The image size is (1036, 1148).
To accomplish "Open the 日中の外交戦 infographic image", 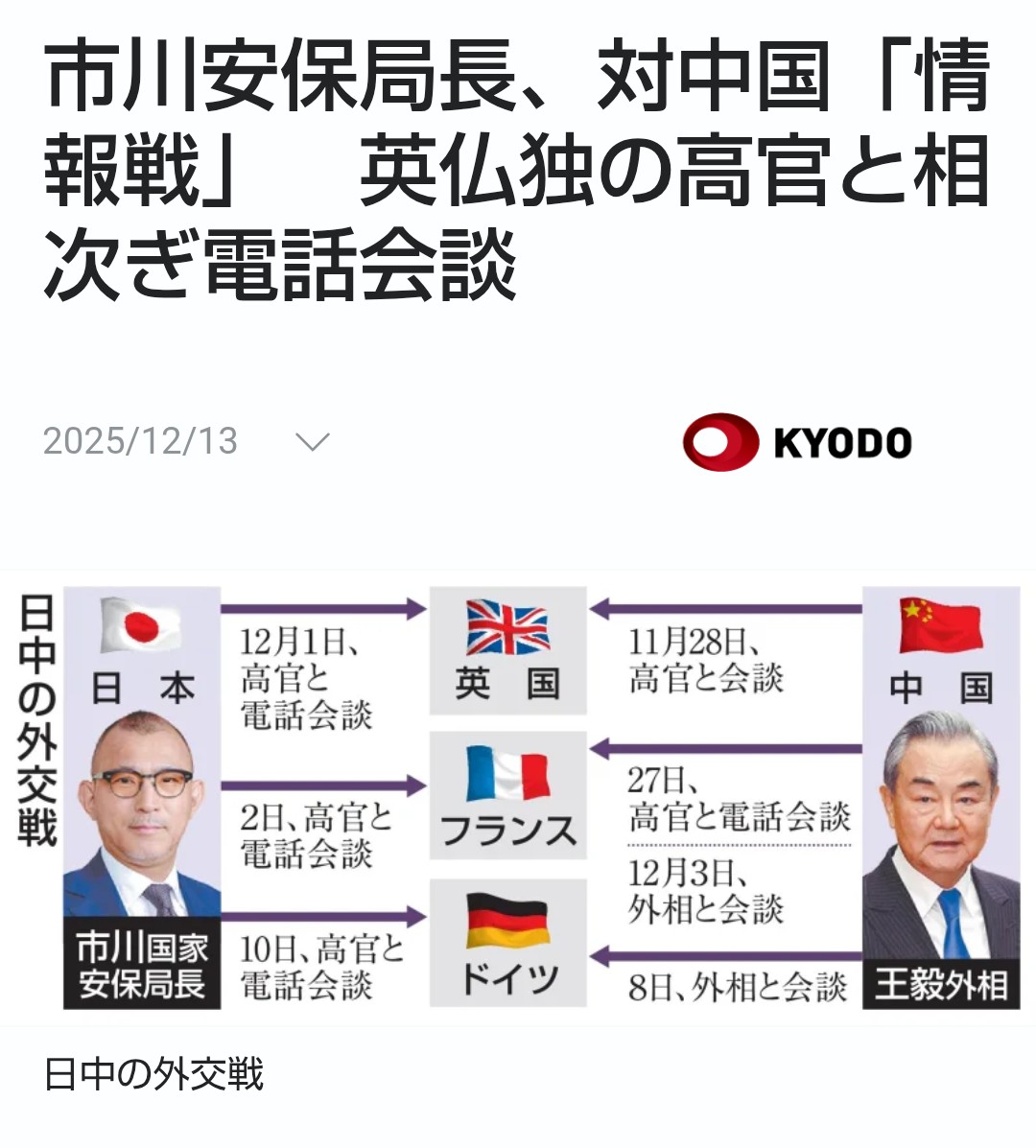I will click(x=518, y=798).
